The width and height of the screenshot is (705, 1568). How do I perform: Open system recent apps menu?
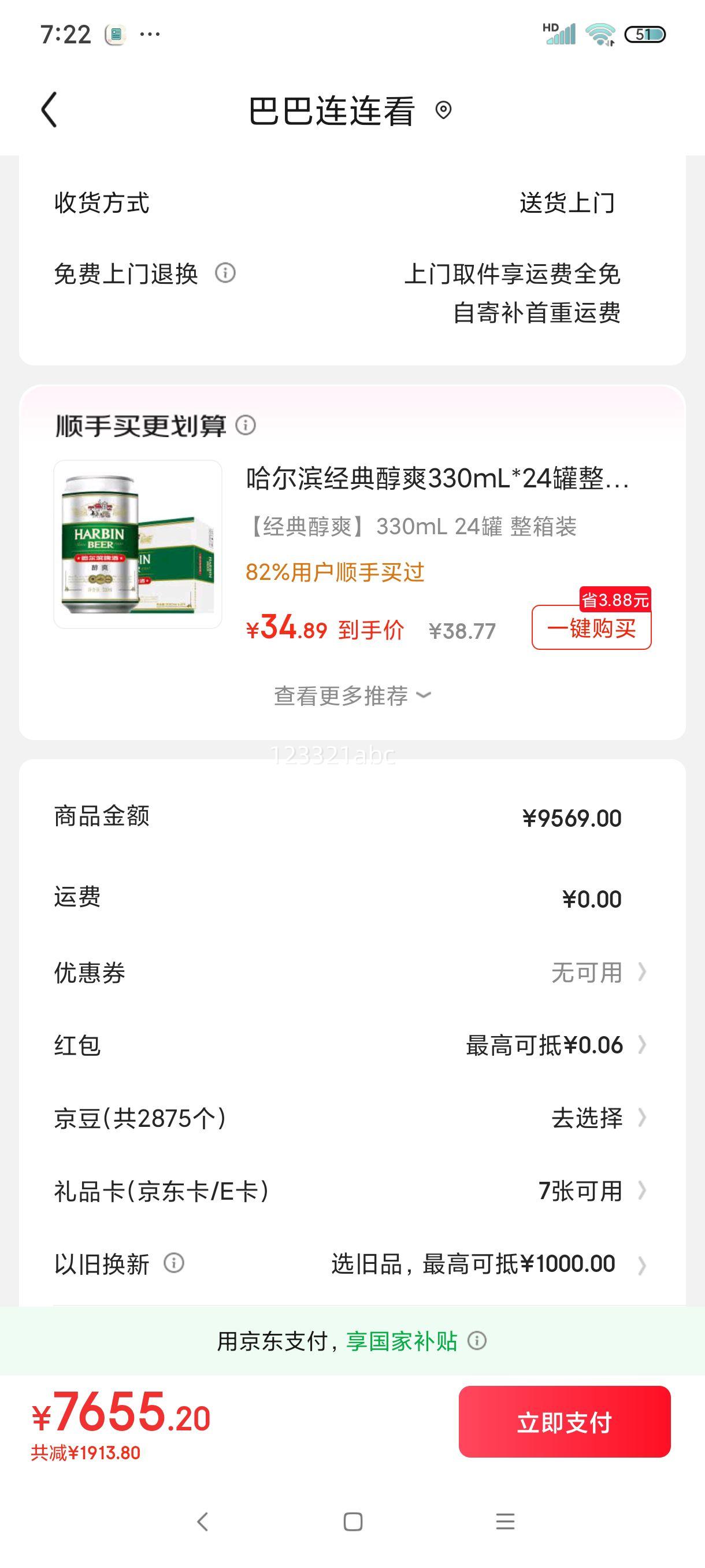click(x=505, y=1522)
